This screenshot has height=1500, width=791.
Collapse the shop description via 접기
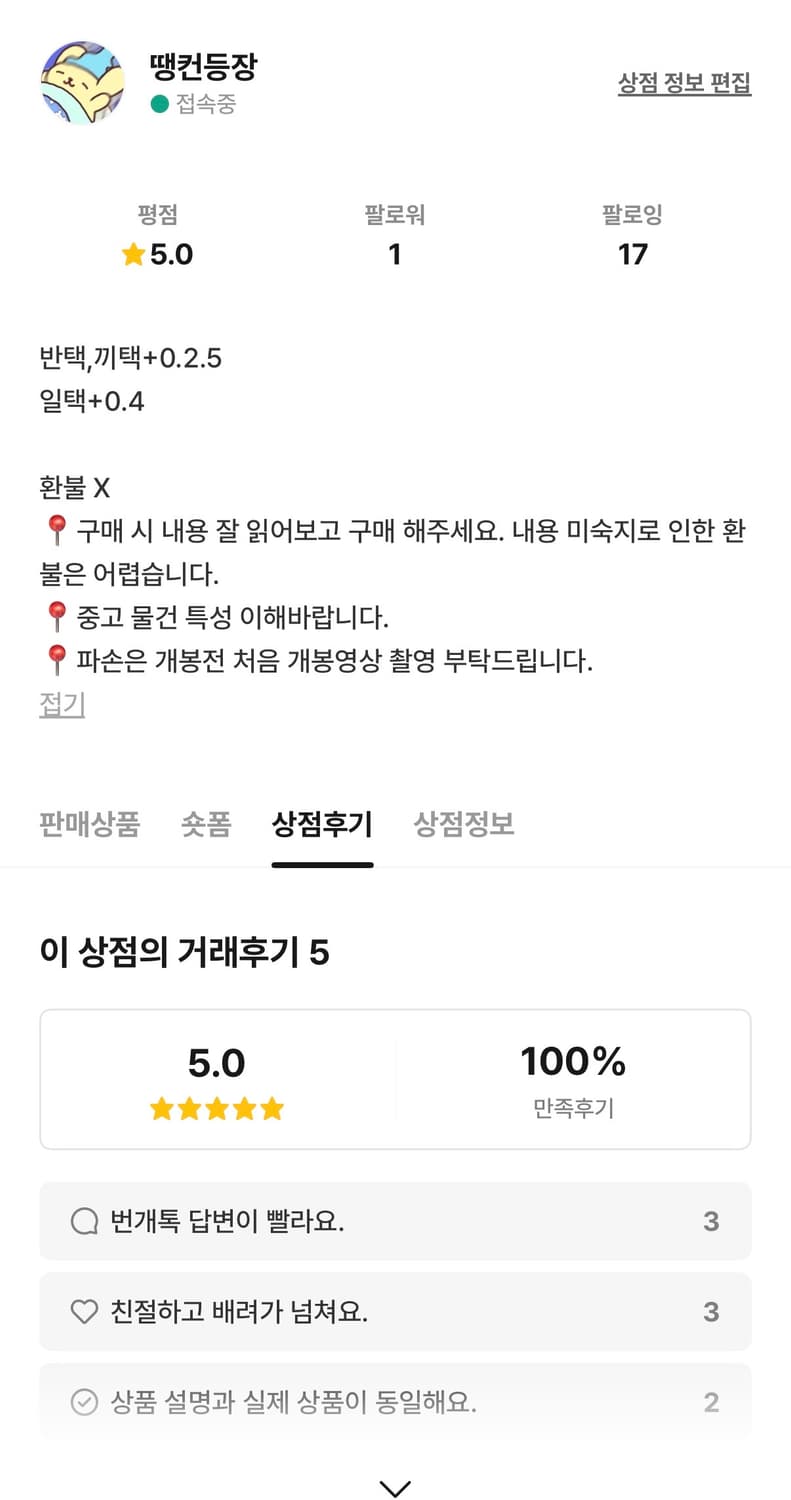pyautogui.click(x=61, y=704)
